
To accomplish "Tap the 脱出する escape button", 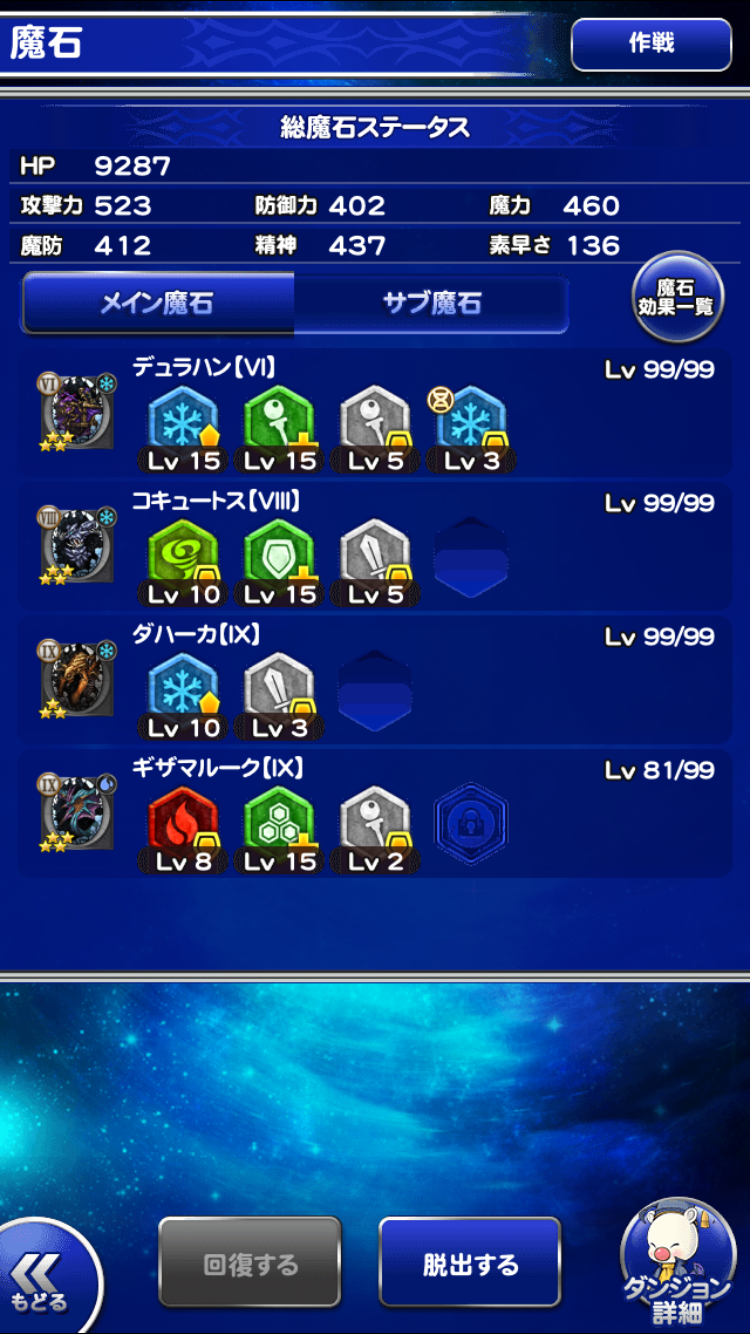I will (469, 1264).
